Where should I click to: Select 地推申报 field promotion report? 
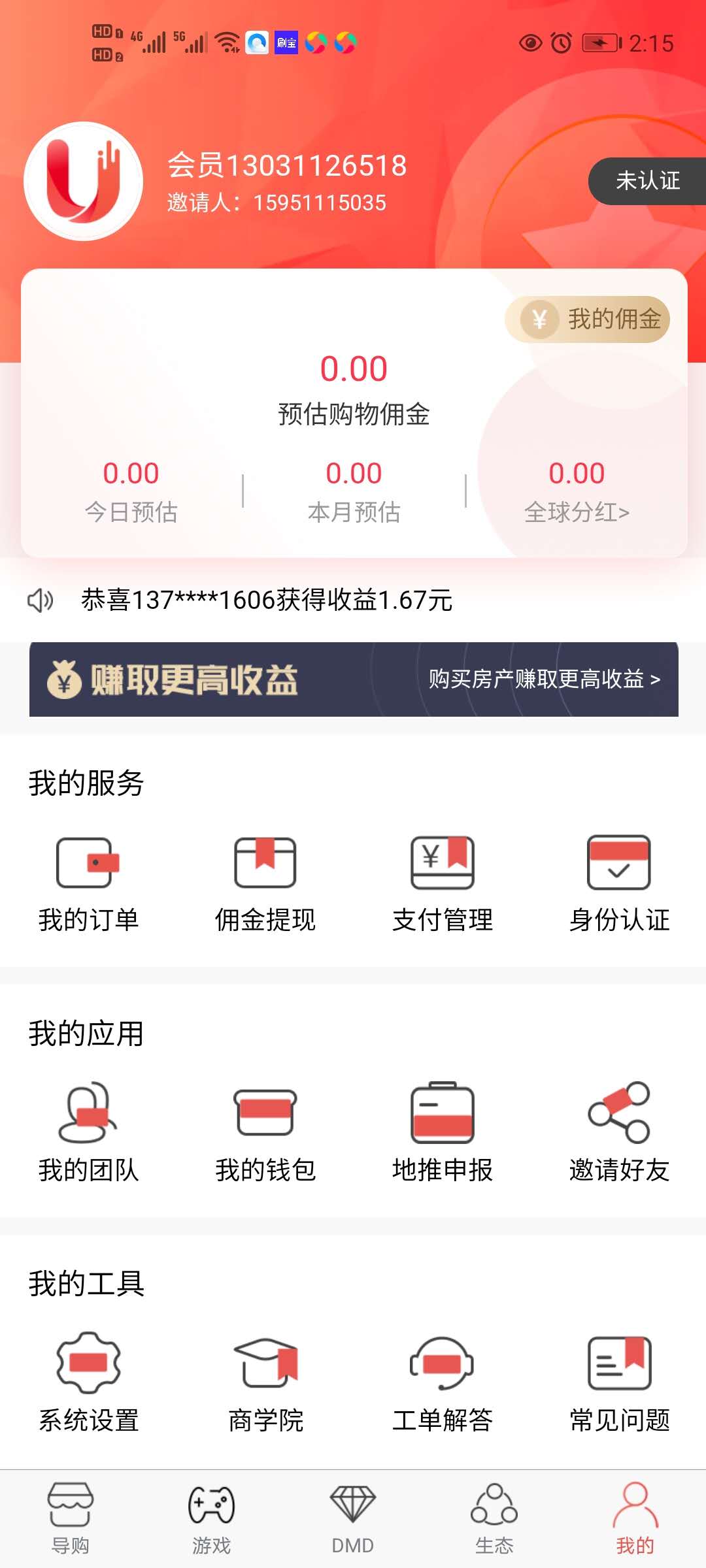coord(443,1132)
